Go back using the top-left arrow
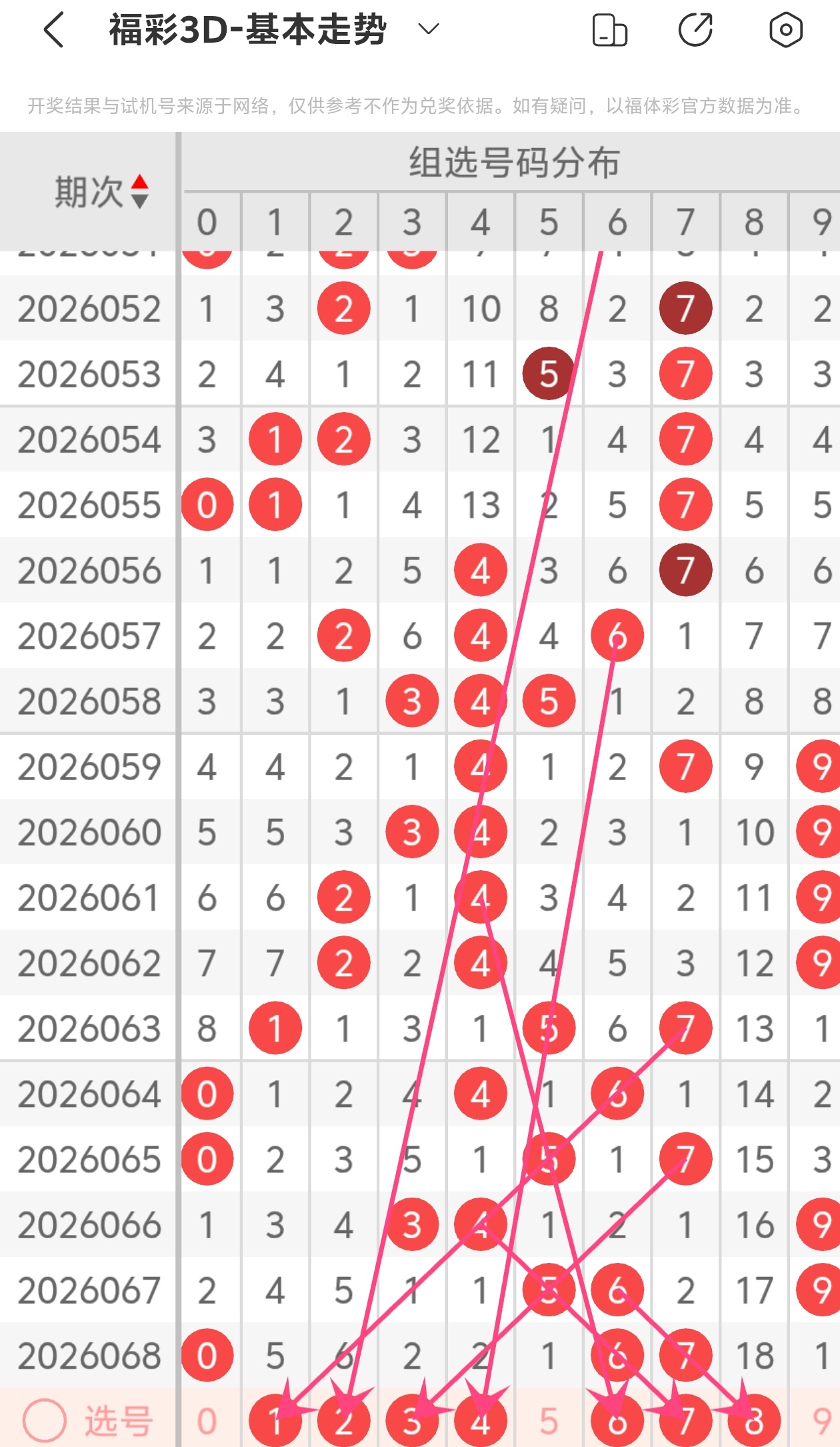840x1447 pixels. click(x=54, y=30)
